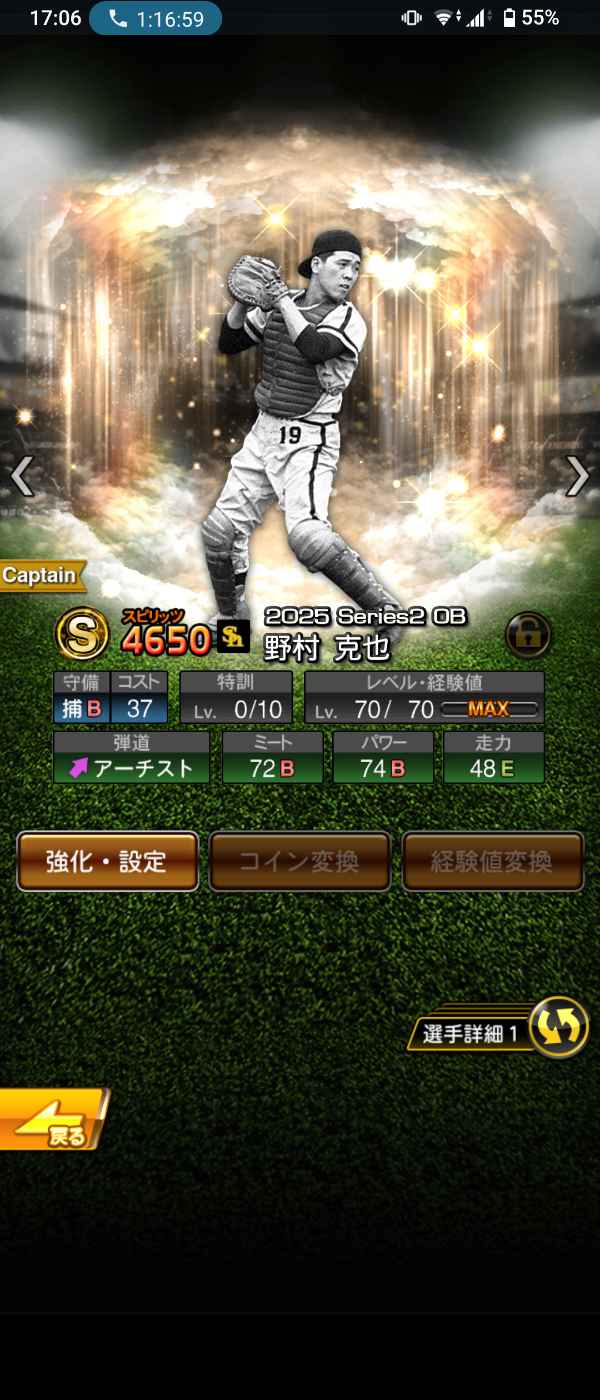600x1400 pixels.
Task: Go to the previous player card
Action: coord(22,477)
